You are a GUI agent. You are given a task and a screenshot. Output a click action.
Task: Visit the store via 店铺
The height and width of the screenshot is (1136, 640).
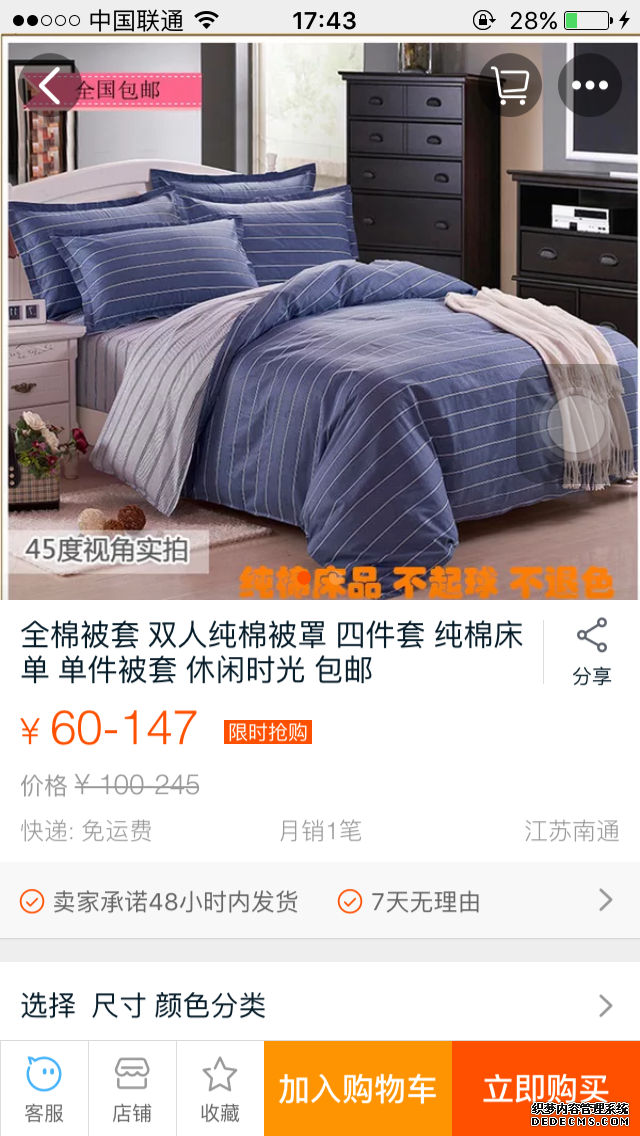click(132, 1088)
